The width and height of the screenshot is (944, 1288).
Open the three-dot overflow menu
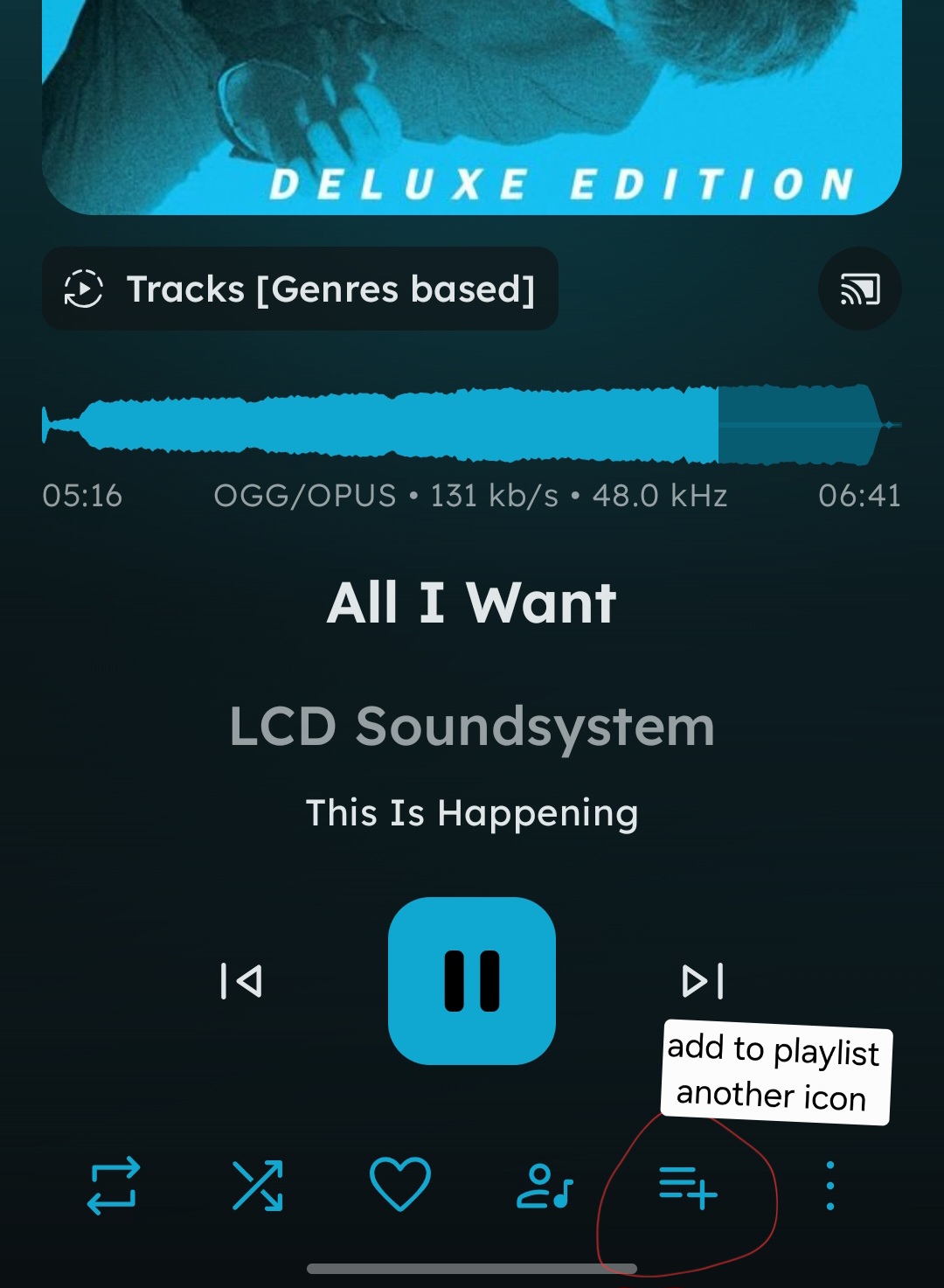coord(830,1186)
